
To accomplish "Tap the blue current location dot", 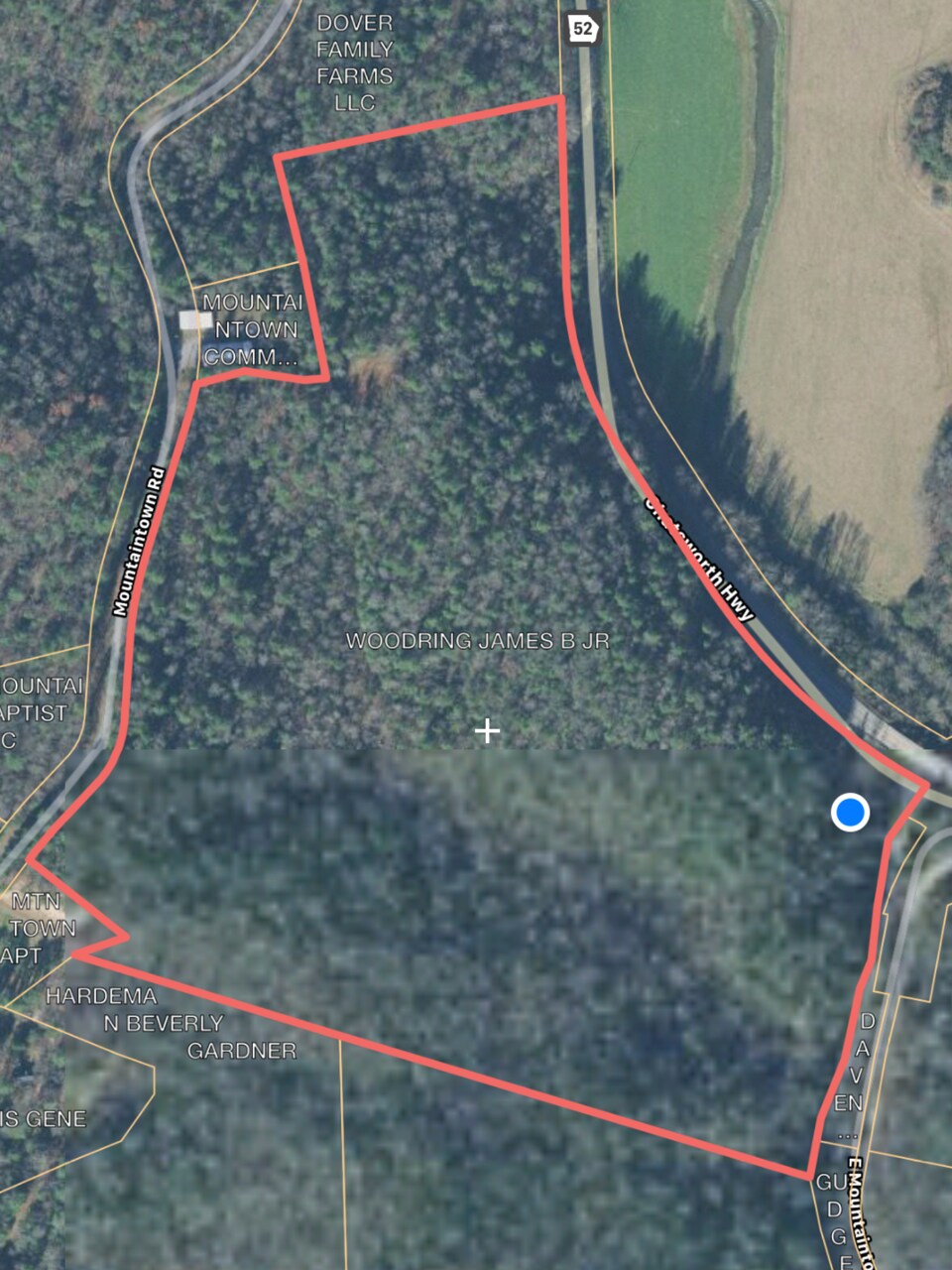I will click(x=850, y=813).
